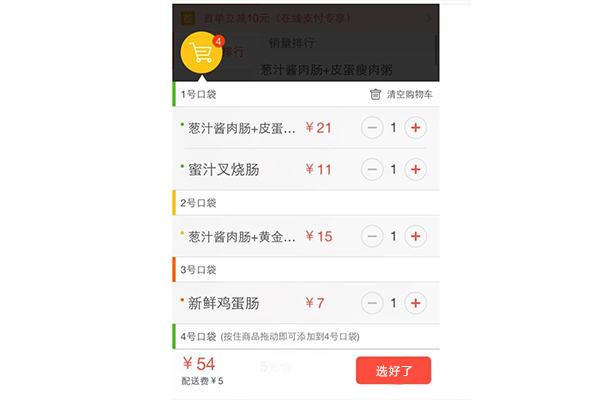
Task: Remove one 新鲜鸡蛋肠
Action: [372, 303]
